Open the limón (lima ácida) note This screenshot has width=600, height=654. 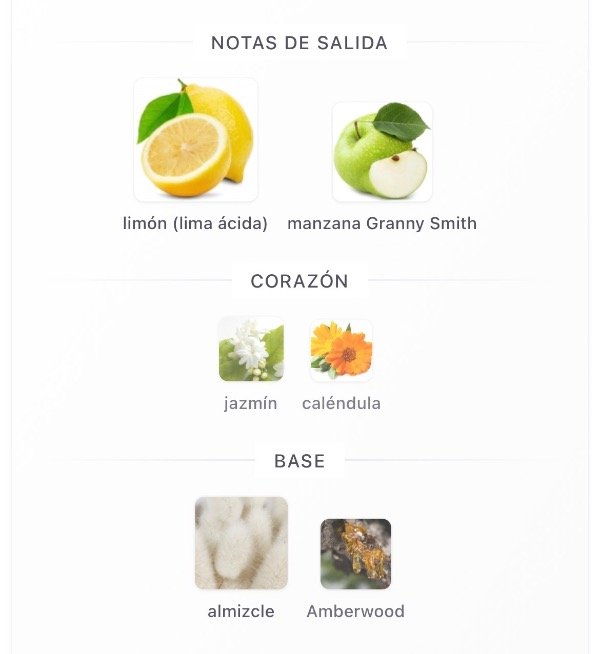click(x=196, y=141)
